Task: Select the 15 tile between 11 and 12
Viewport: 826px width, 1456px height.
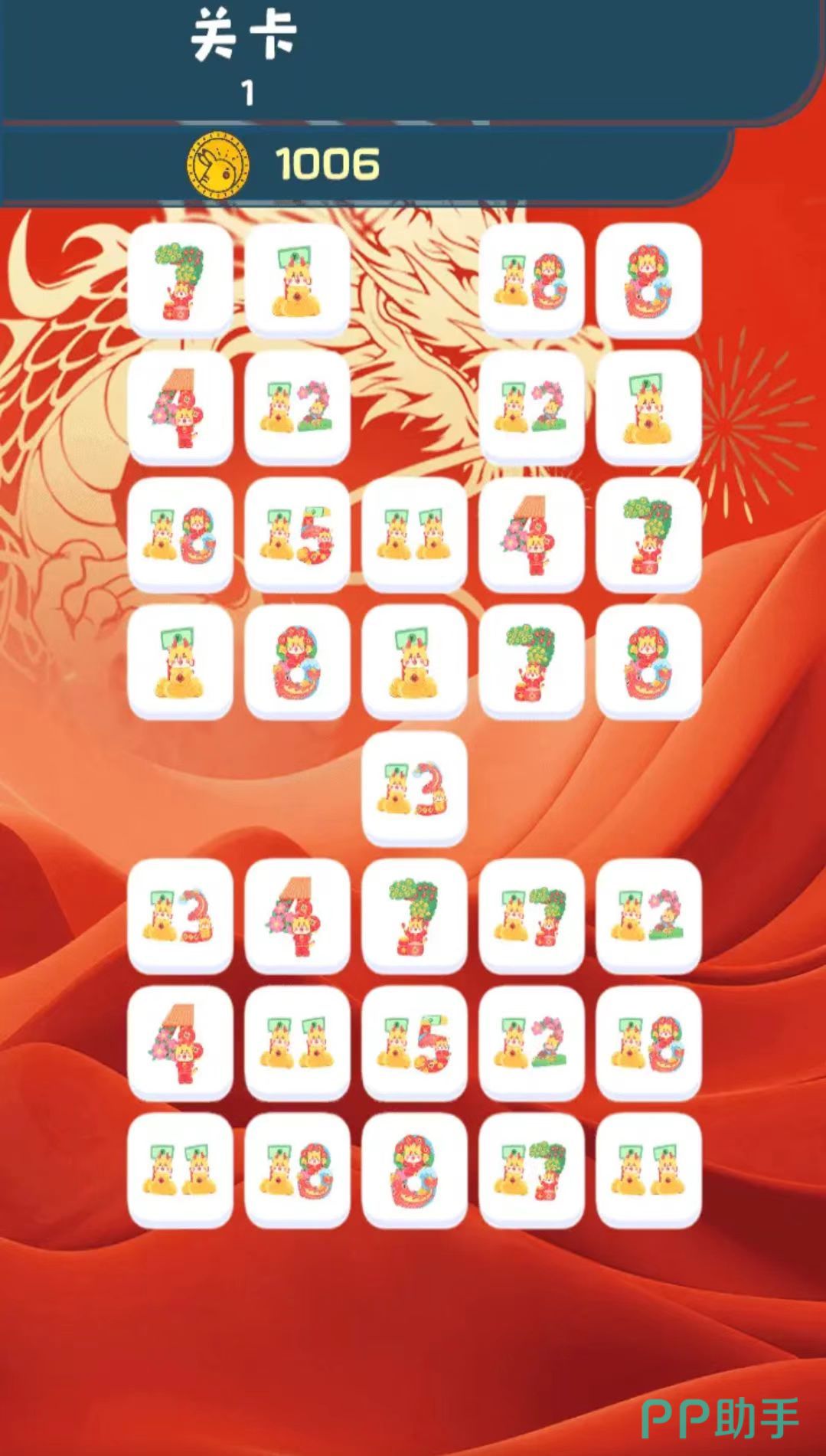Action: click(x=414, y=1042)
